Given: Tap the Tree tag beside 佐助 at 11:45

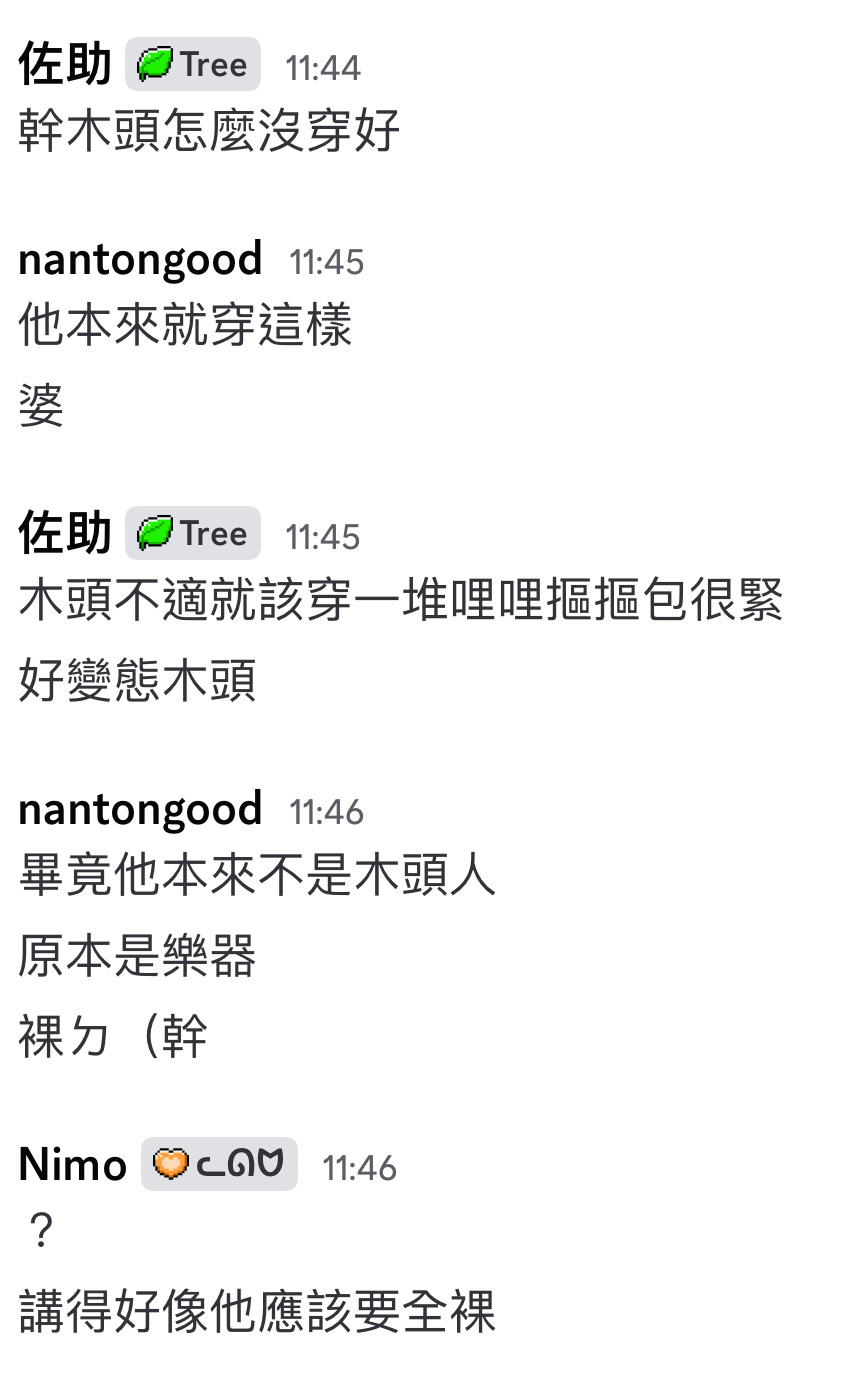Looking at the screenshot, I should pyautogui.click(x=193, y=533).
